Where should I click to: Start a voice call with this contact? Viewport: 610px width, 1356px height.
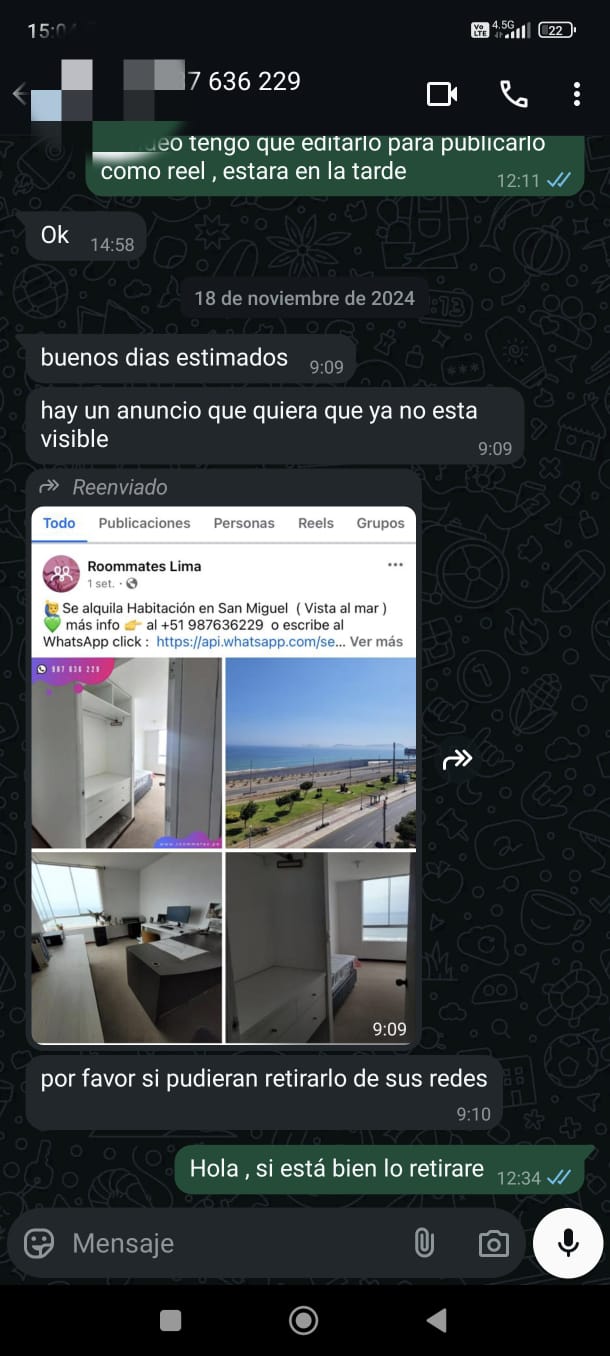pyautogui.click(x=514, y=94)
